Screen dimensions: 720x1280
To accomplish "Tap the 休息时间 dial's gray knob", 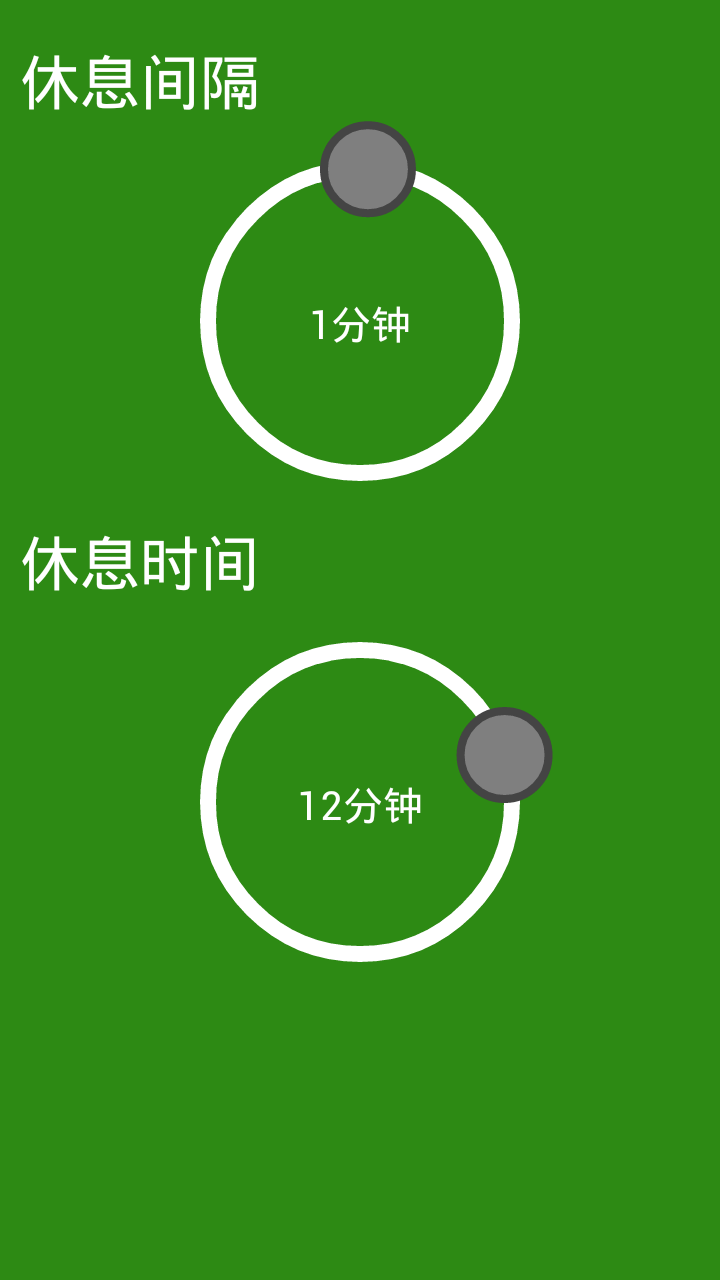I will (505, 755).
